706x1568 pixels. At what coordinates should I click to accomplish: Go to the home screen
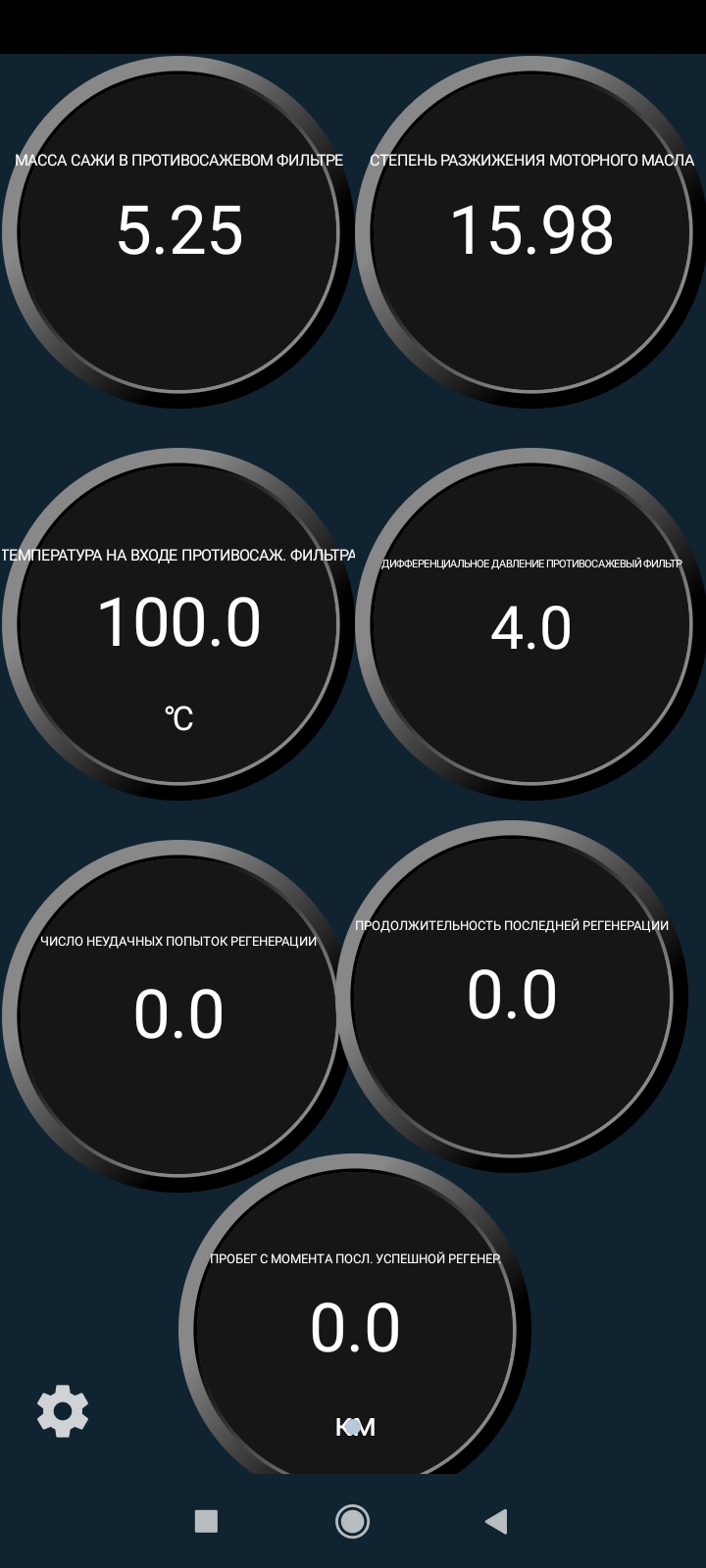353,1521
